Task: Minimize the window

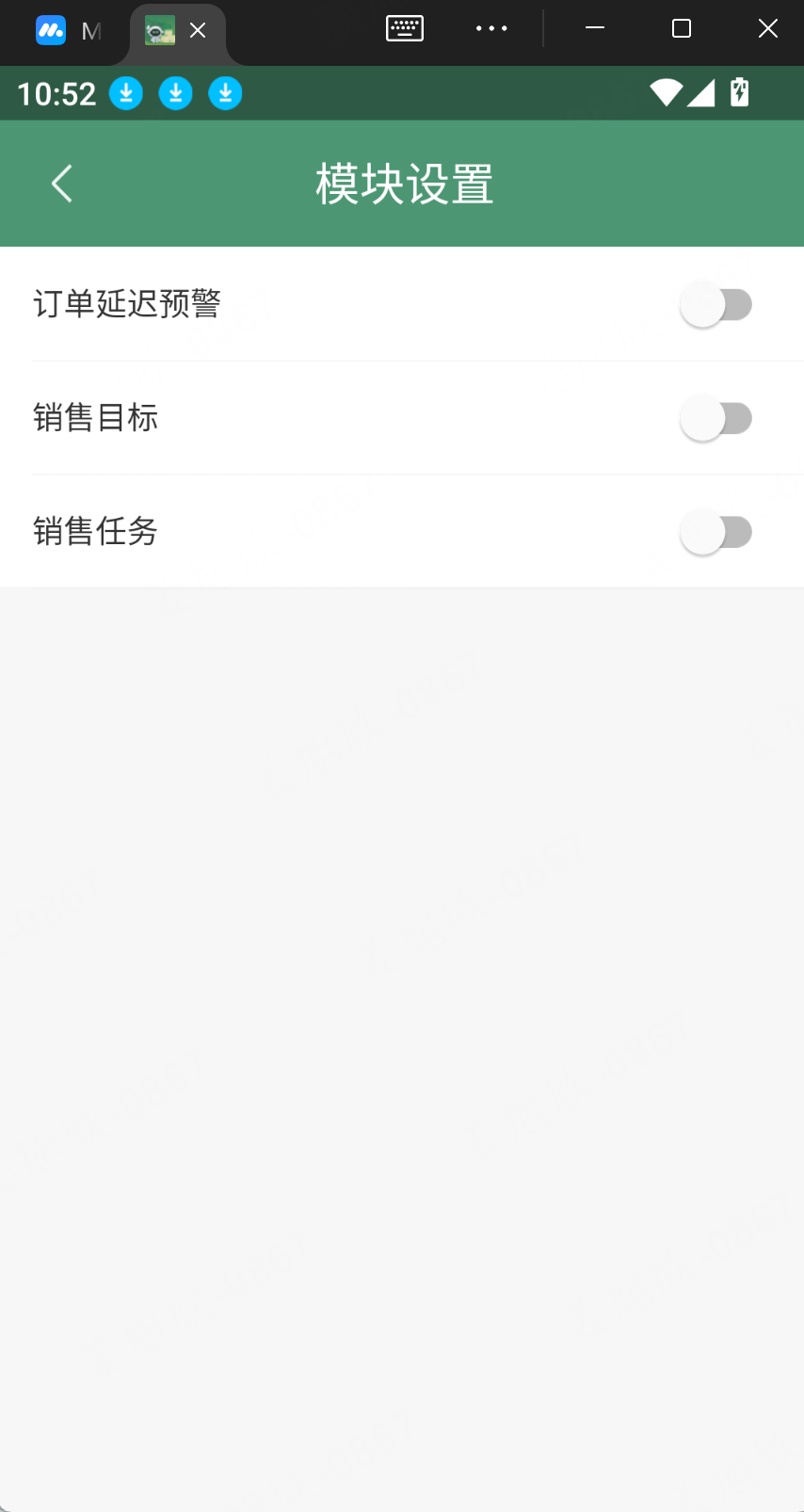Action: (595, 29)
